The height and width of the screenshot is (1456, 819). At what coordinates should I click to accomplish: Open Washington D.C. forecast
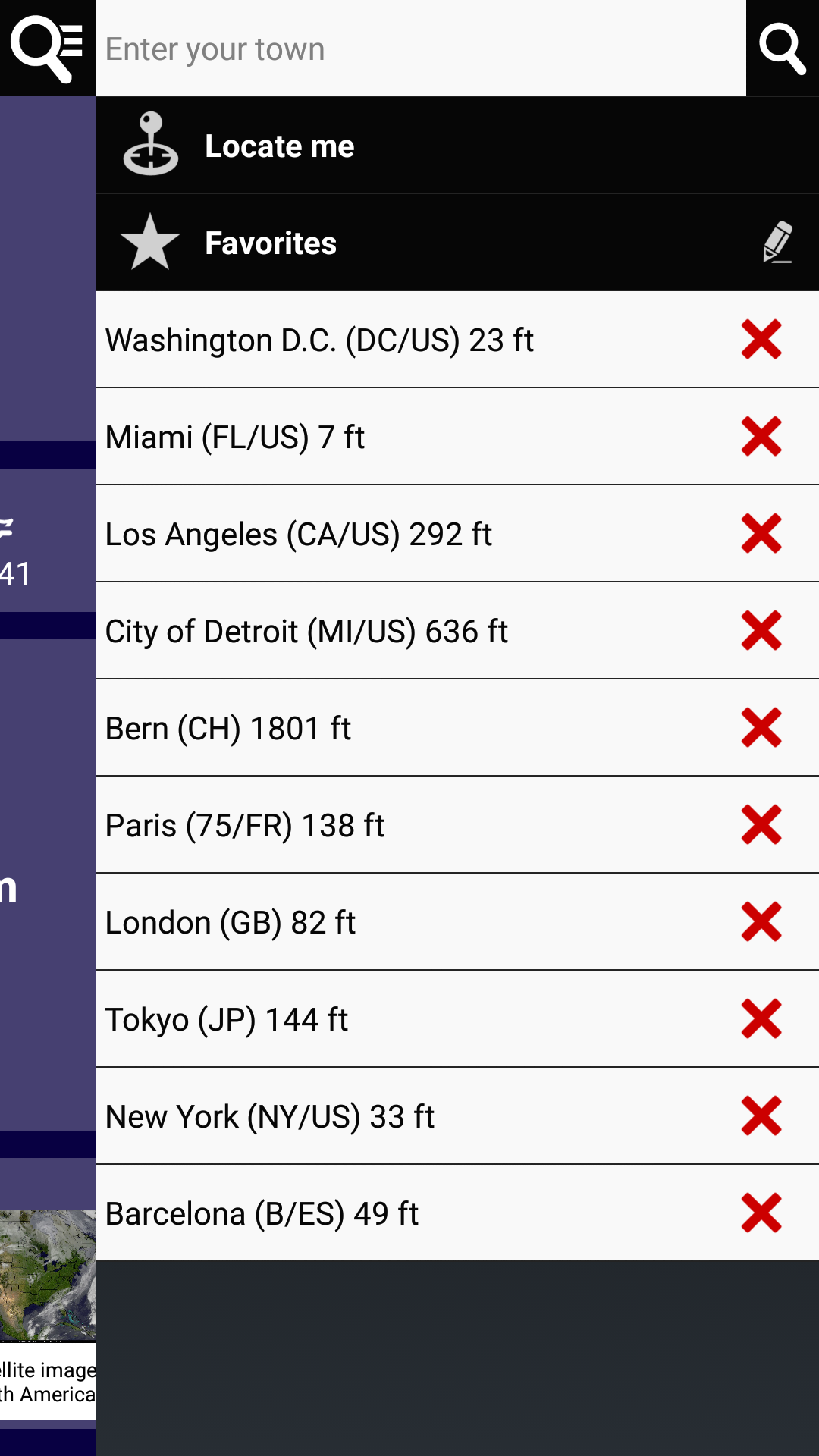(x=319, y=340)
